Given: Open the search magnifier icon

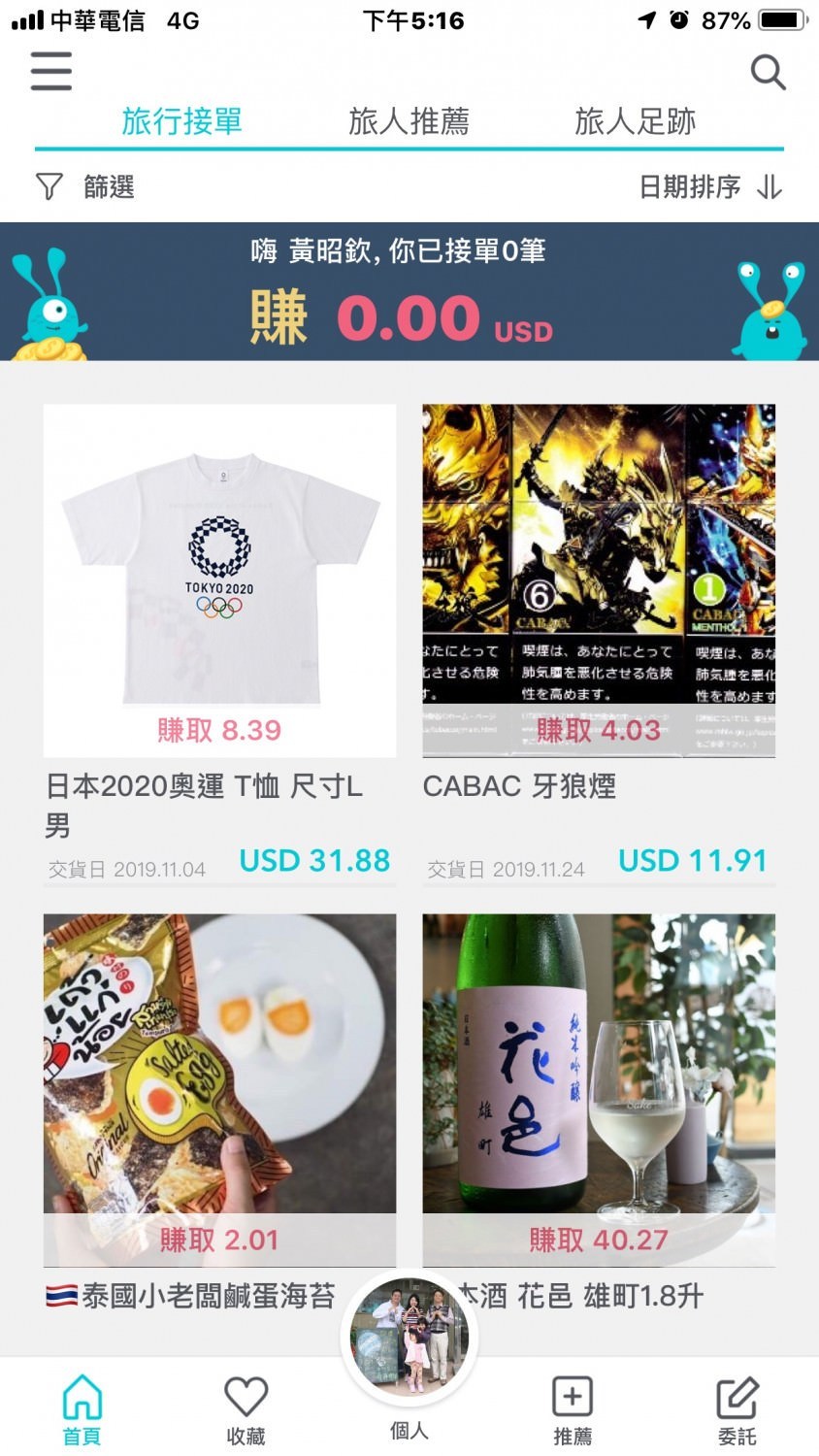Looking at the screenshot, I should click(x=768, y=72).
